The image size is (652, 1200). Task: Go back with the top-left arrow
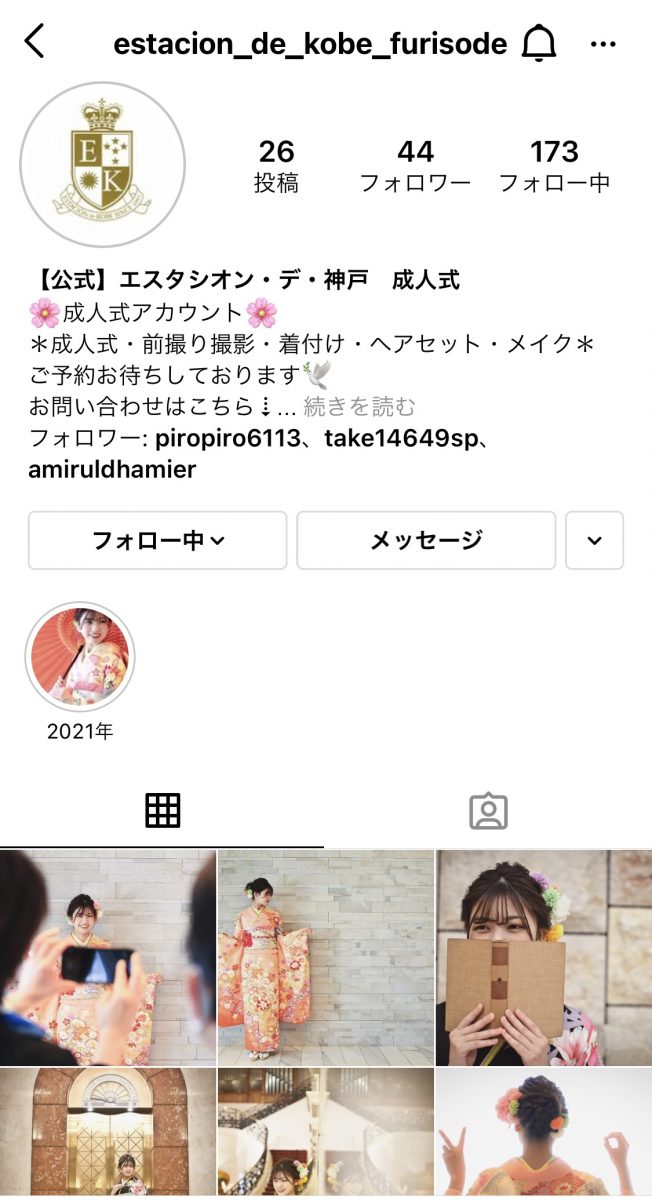pyautogui.click(x=35, y=42)
